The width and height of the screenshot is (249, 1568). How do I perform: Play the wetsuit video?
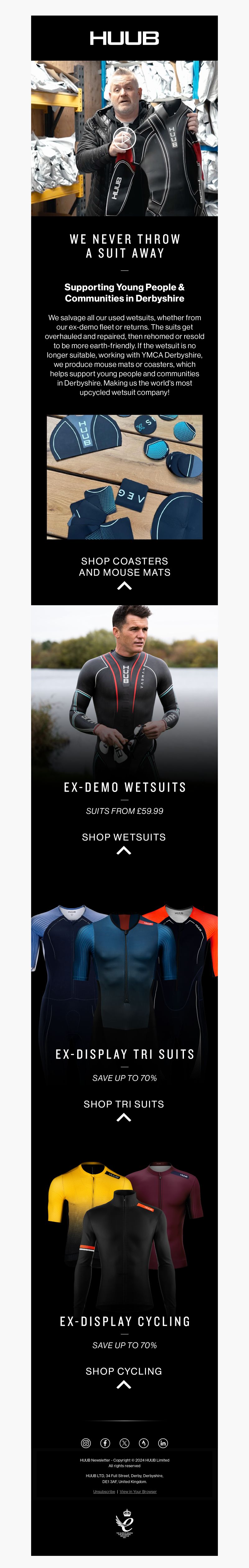(124, 138)
